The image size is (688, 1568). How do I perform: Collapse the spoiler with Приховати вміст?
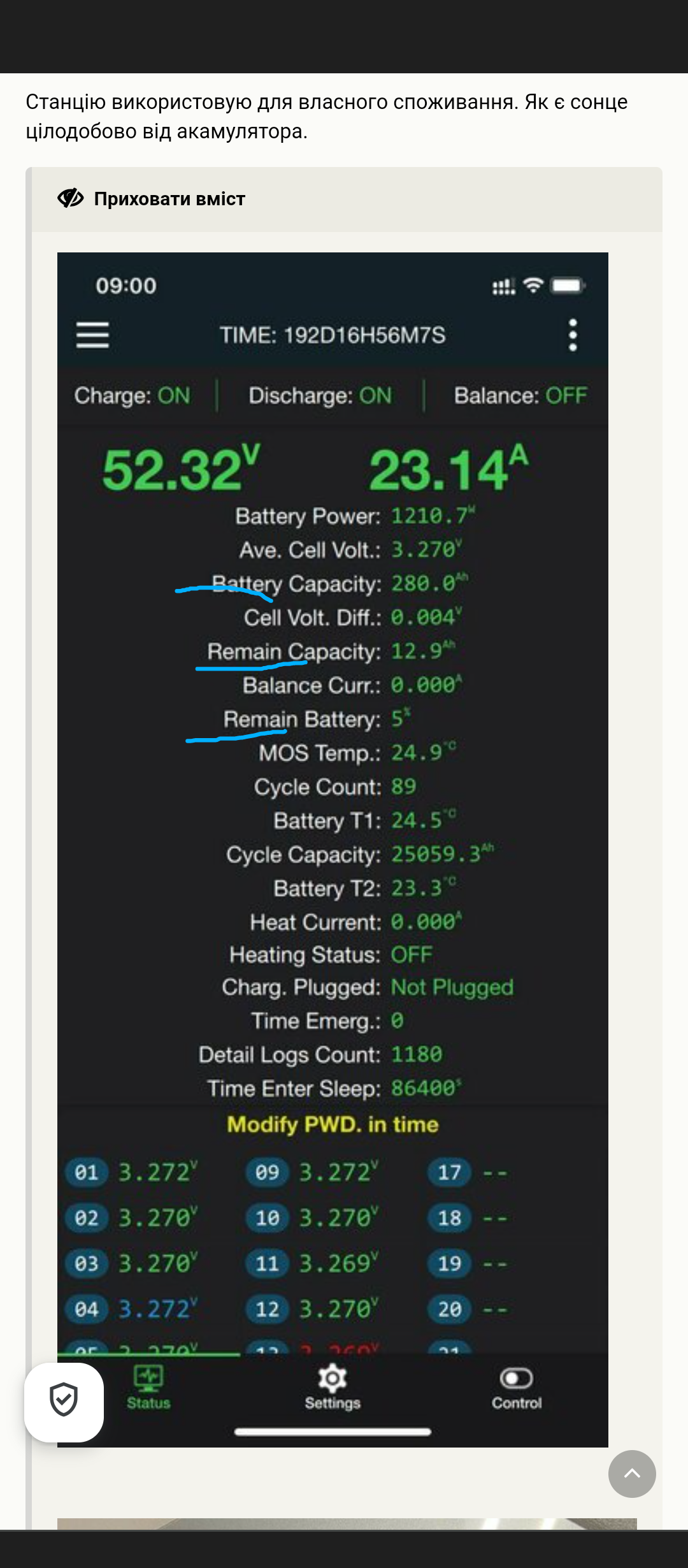pyautogui.click(x=152, y=199)
